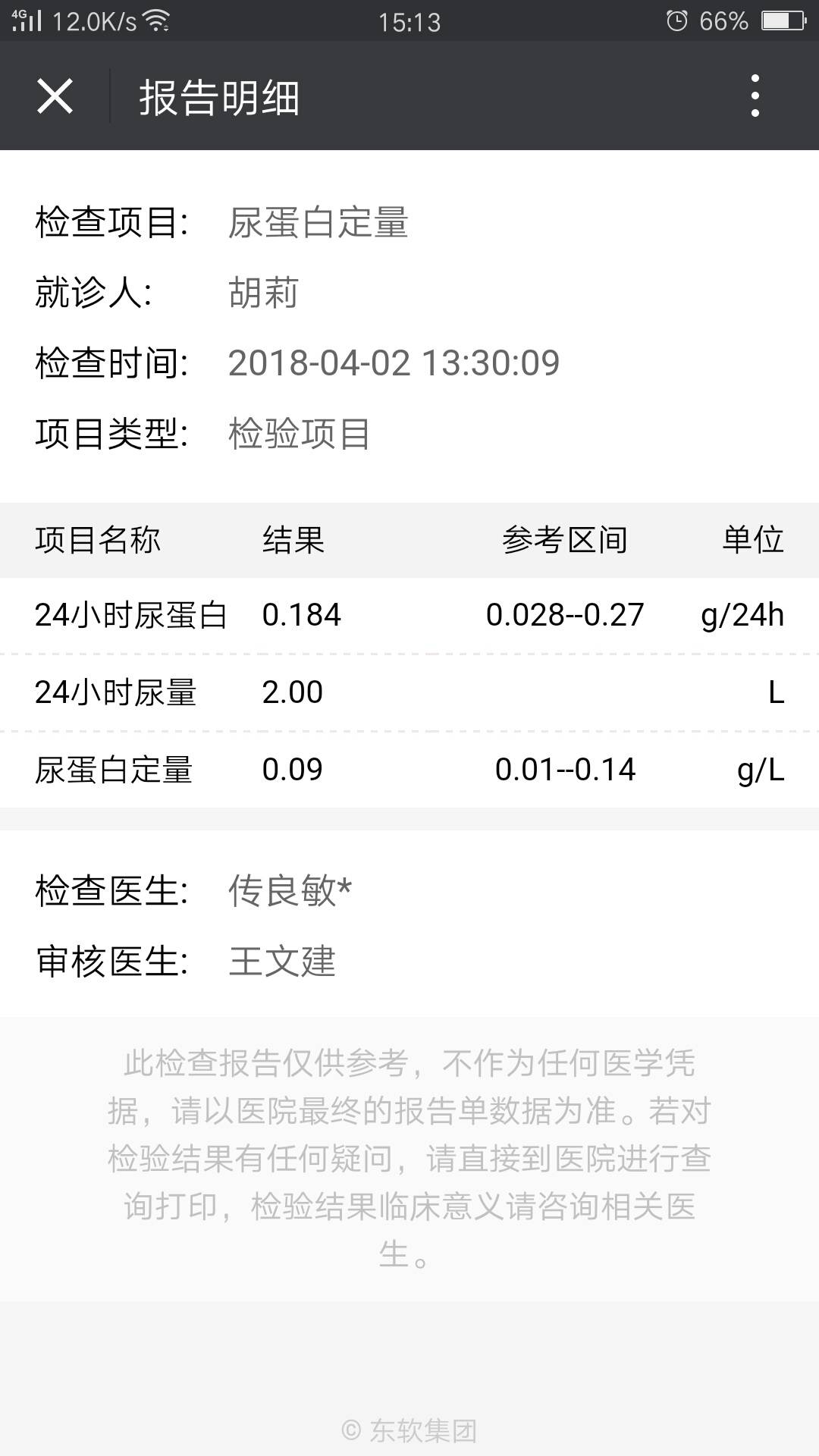Select the 尿蛋白定量 result row

point(409,770)
